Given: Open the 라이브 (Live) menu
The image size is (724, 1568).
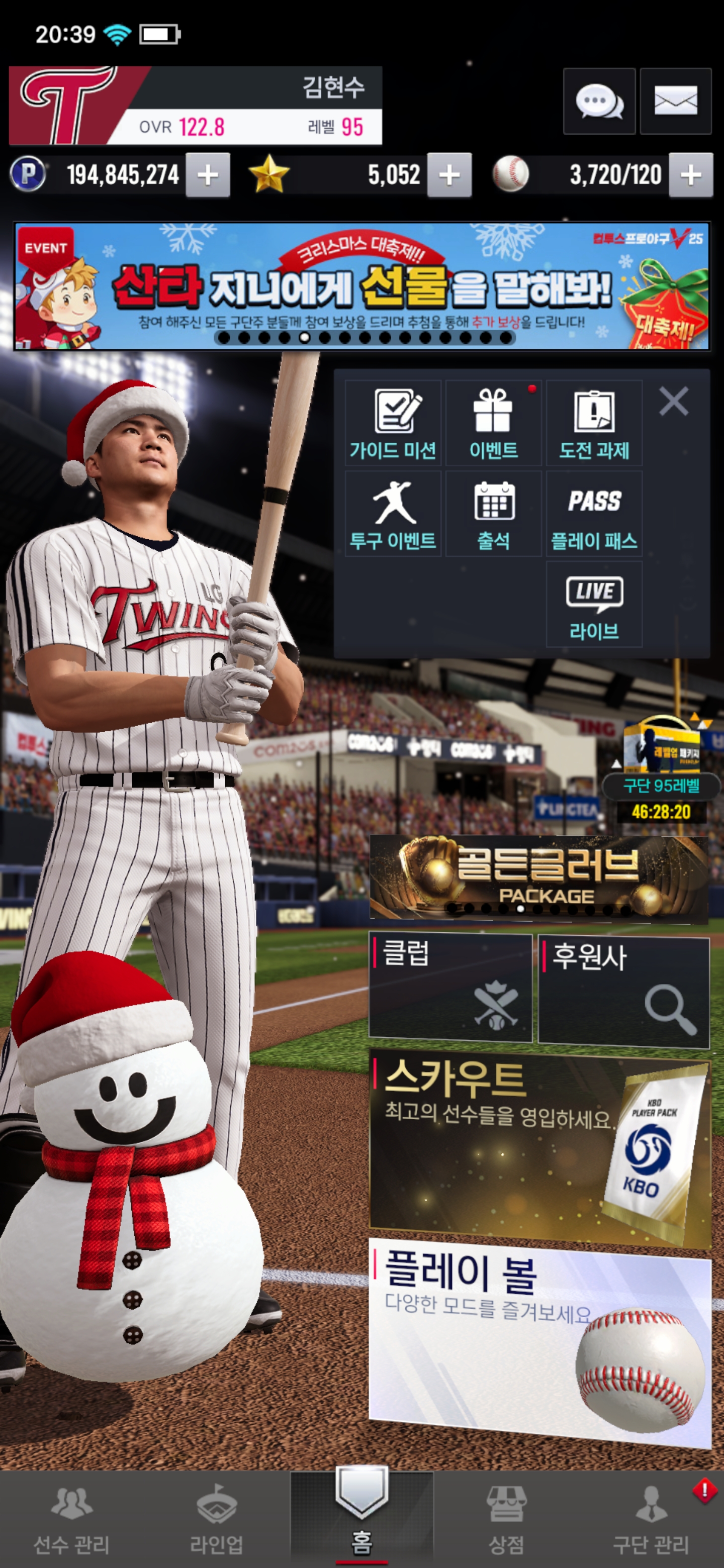Looking at the screenshot, I should 594,604.
